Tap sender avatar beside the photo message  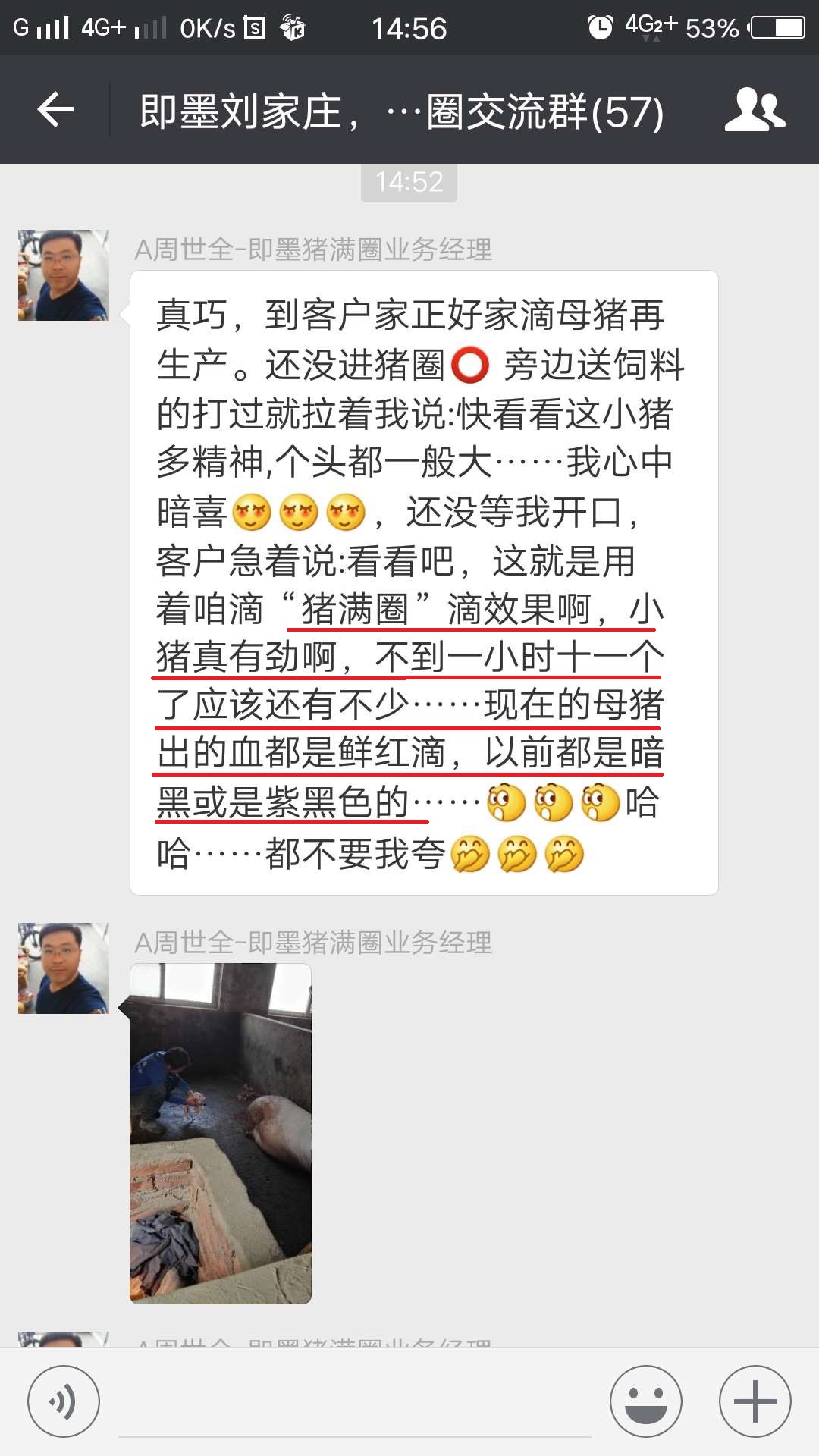click(64, 968)
